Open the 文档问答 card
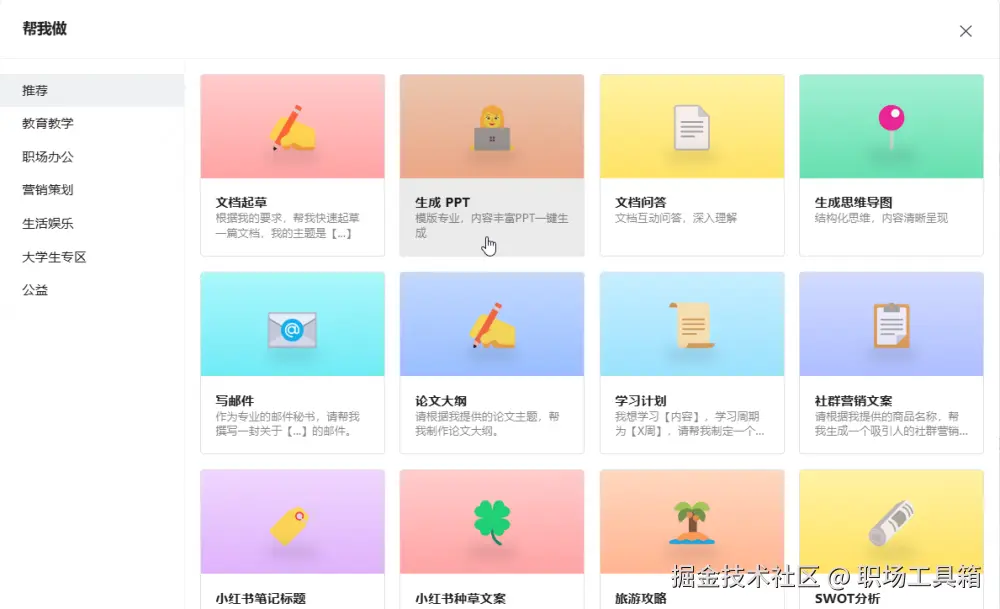The height and width of the screenshot is (609, 1000). [x=692, y=165]
